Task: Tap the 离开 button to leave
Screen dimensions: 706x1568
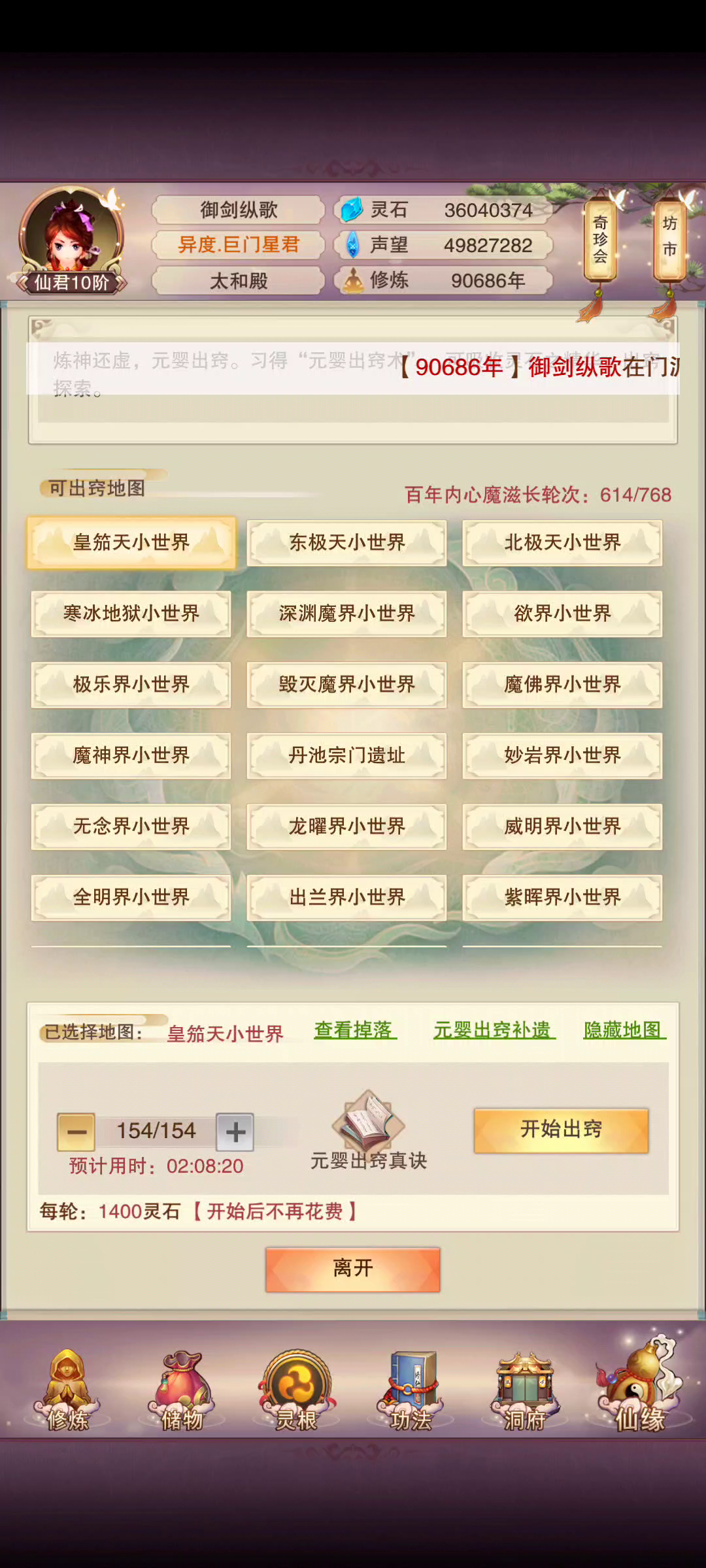Action: click(352, 1269)
